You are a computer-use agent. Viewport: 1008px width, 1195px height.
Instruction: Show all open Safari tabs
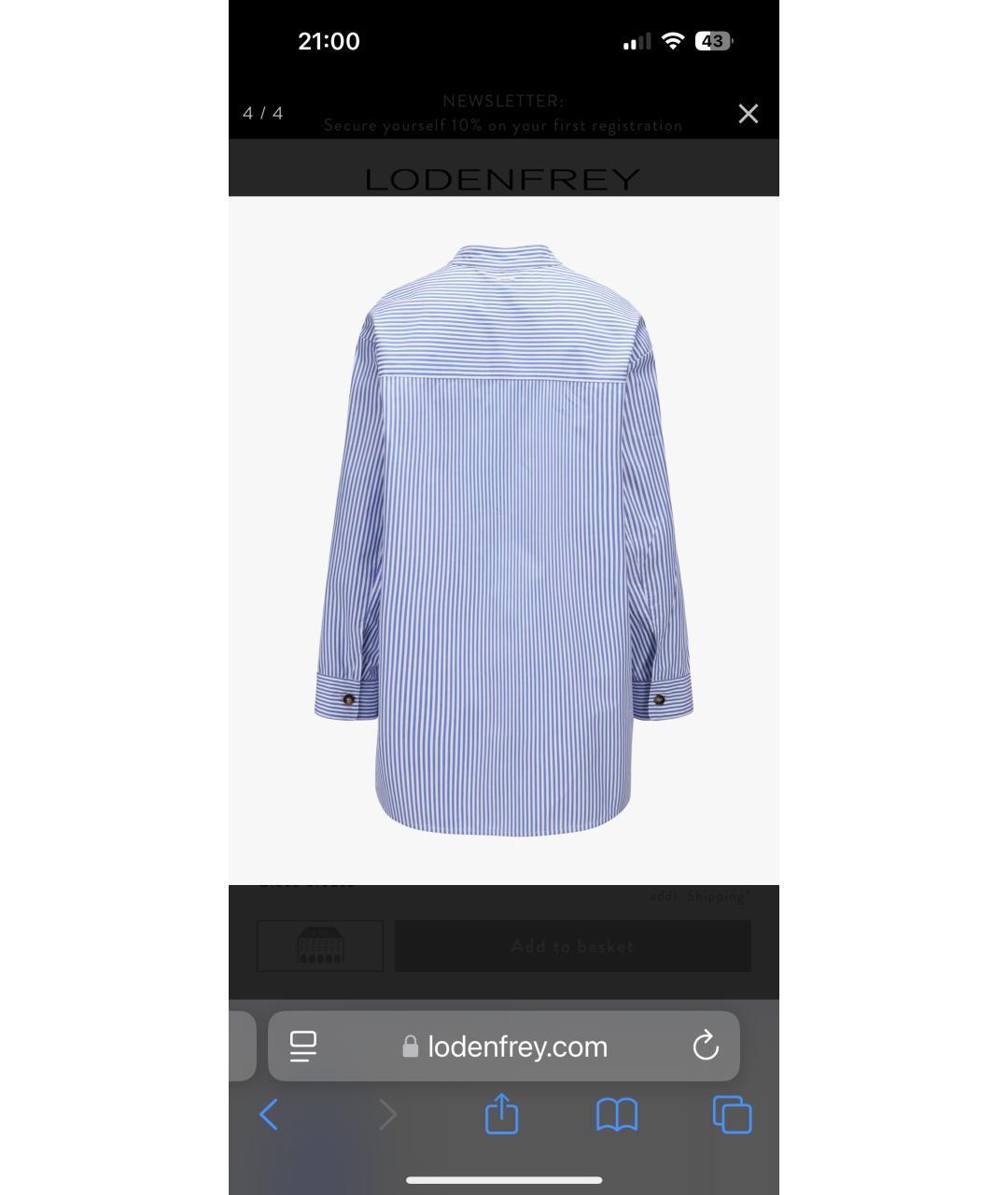point(732,1115)
